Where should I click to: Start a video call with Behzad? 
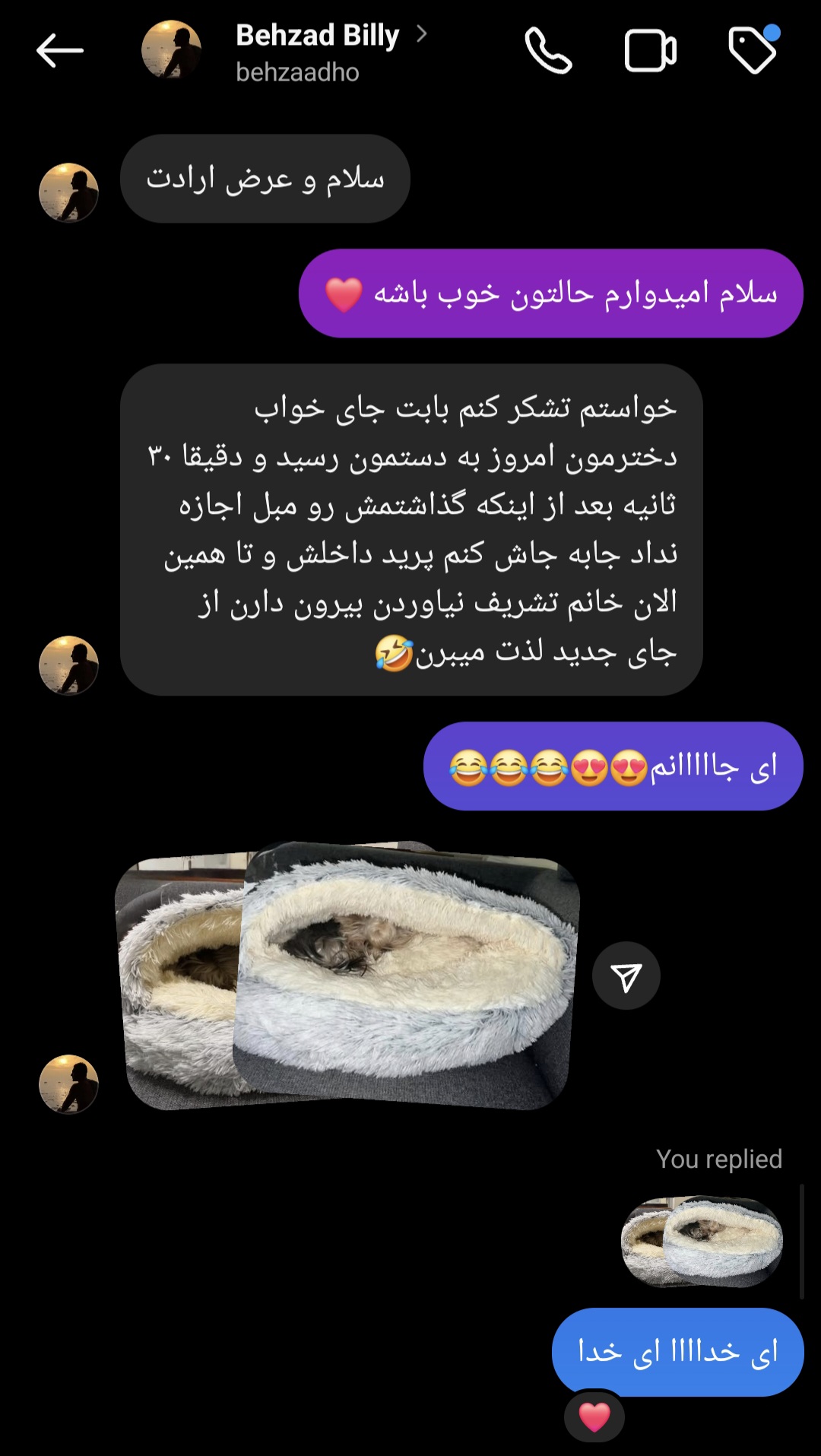(650, 51)
